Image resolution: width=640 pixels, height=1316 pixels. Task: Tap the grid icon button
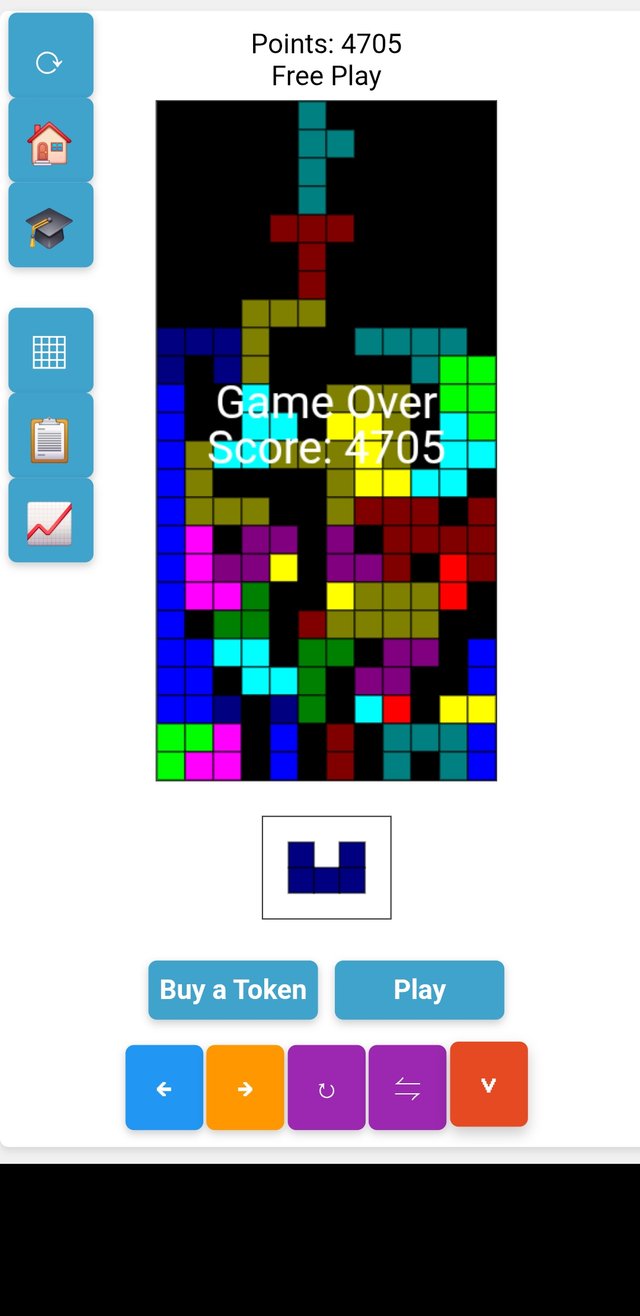[50, 351]
